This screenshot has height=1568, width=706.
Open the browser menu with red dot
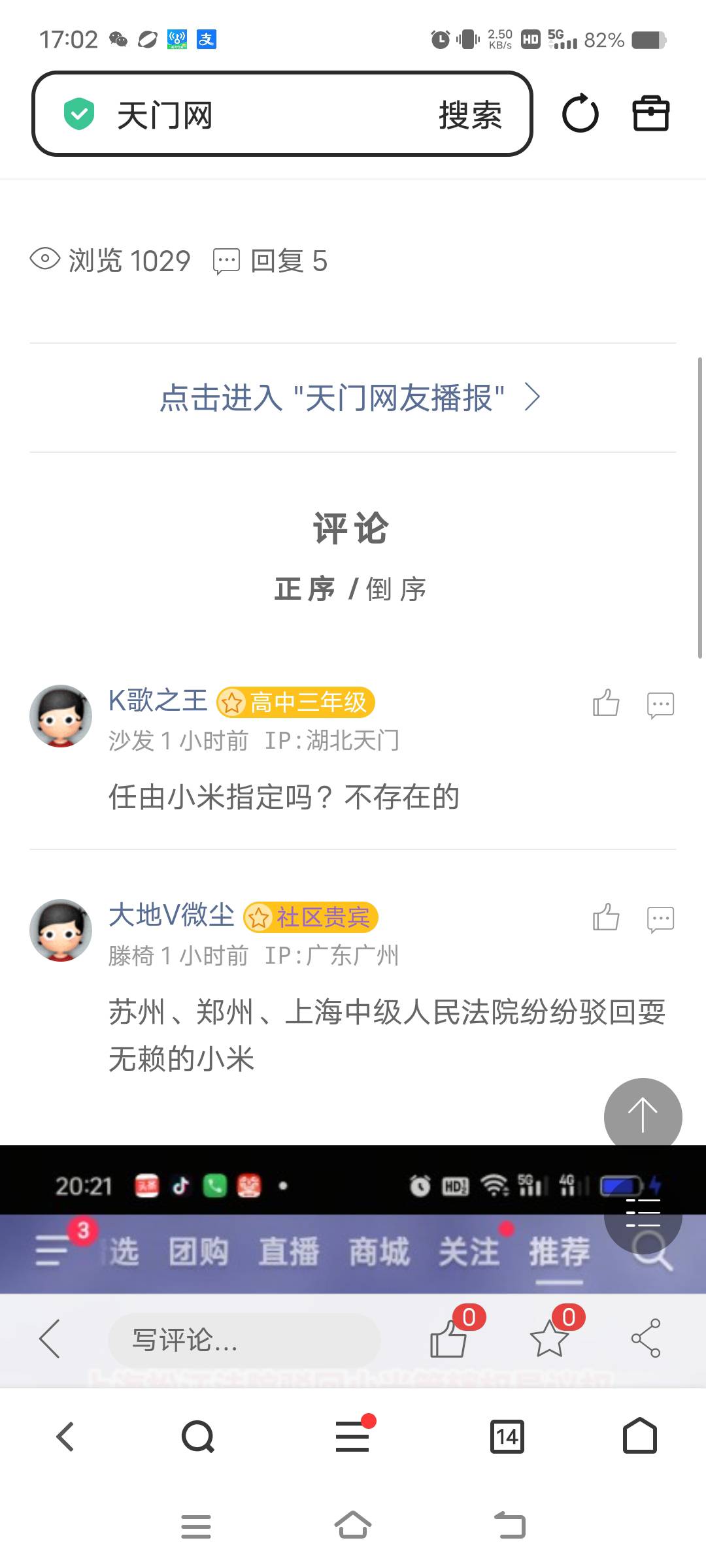coord(352,1437)
